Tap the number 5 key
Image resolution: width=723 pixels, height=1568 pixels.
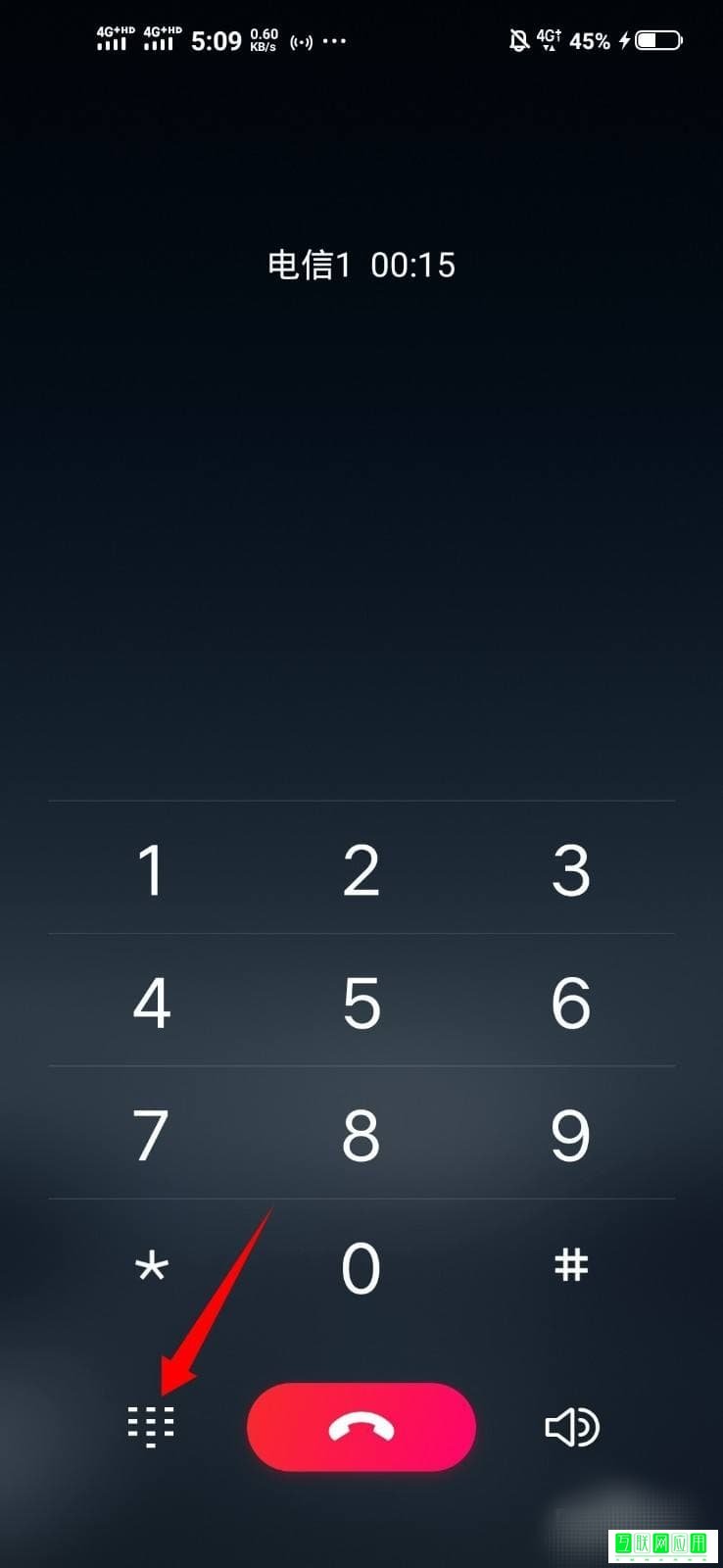coord(361,1002)
